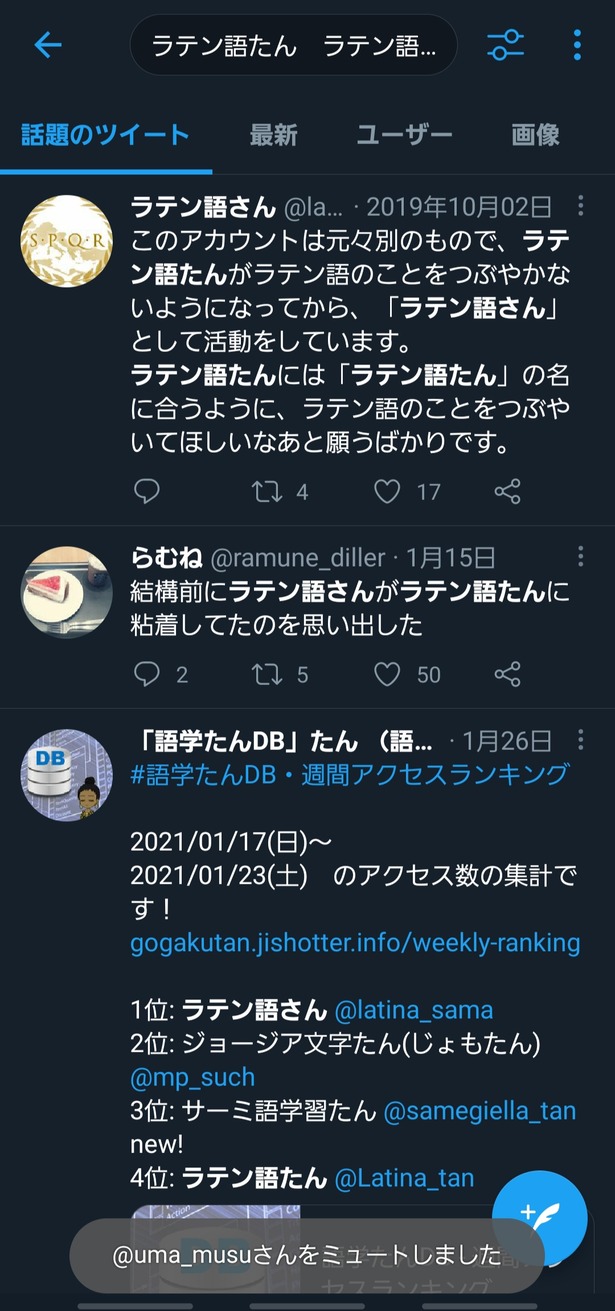Switch to the 最新 tab

[273, 135]
